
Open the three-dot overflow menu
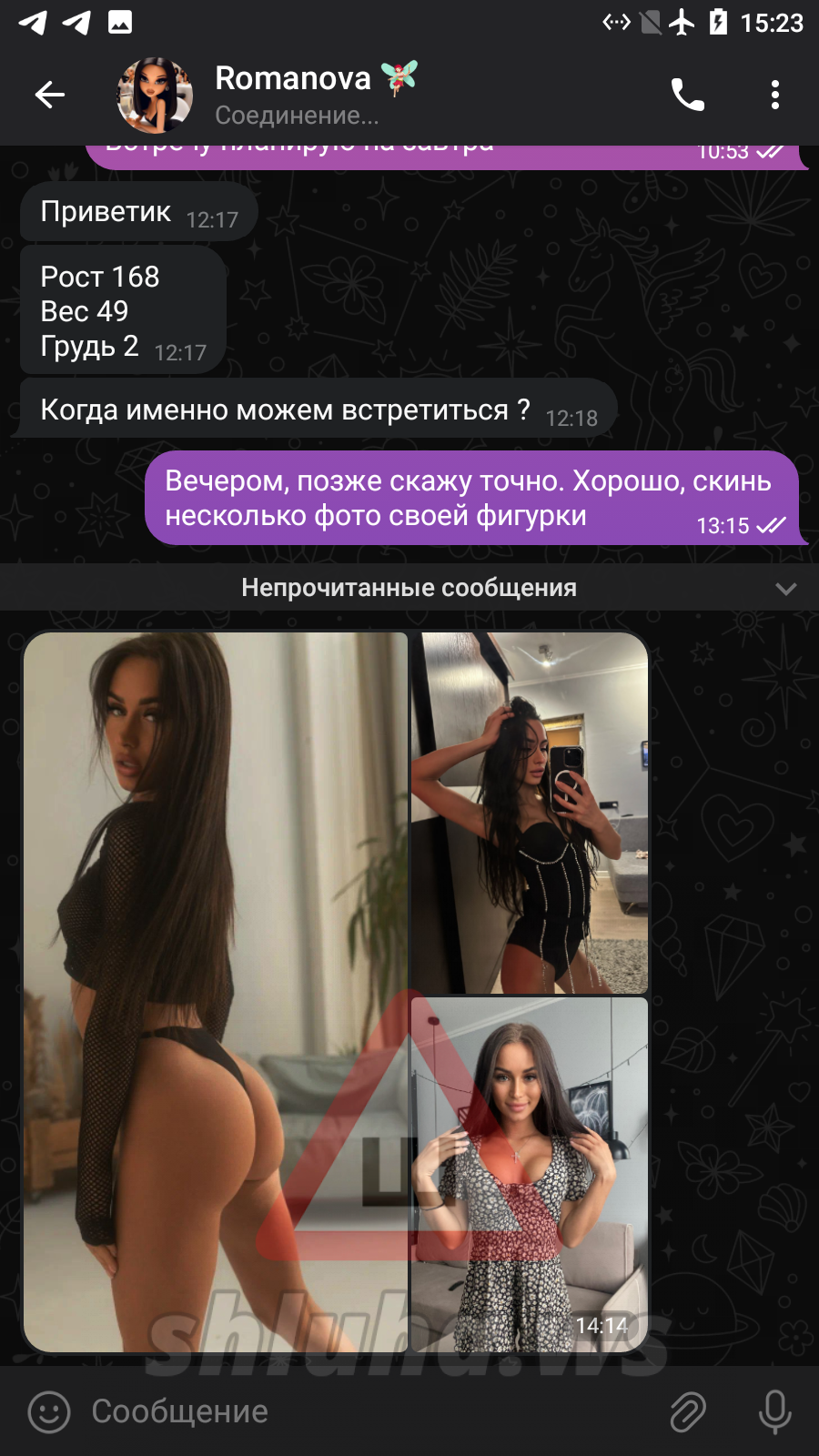(774, 95)
